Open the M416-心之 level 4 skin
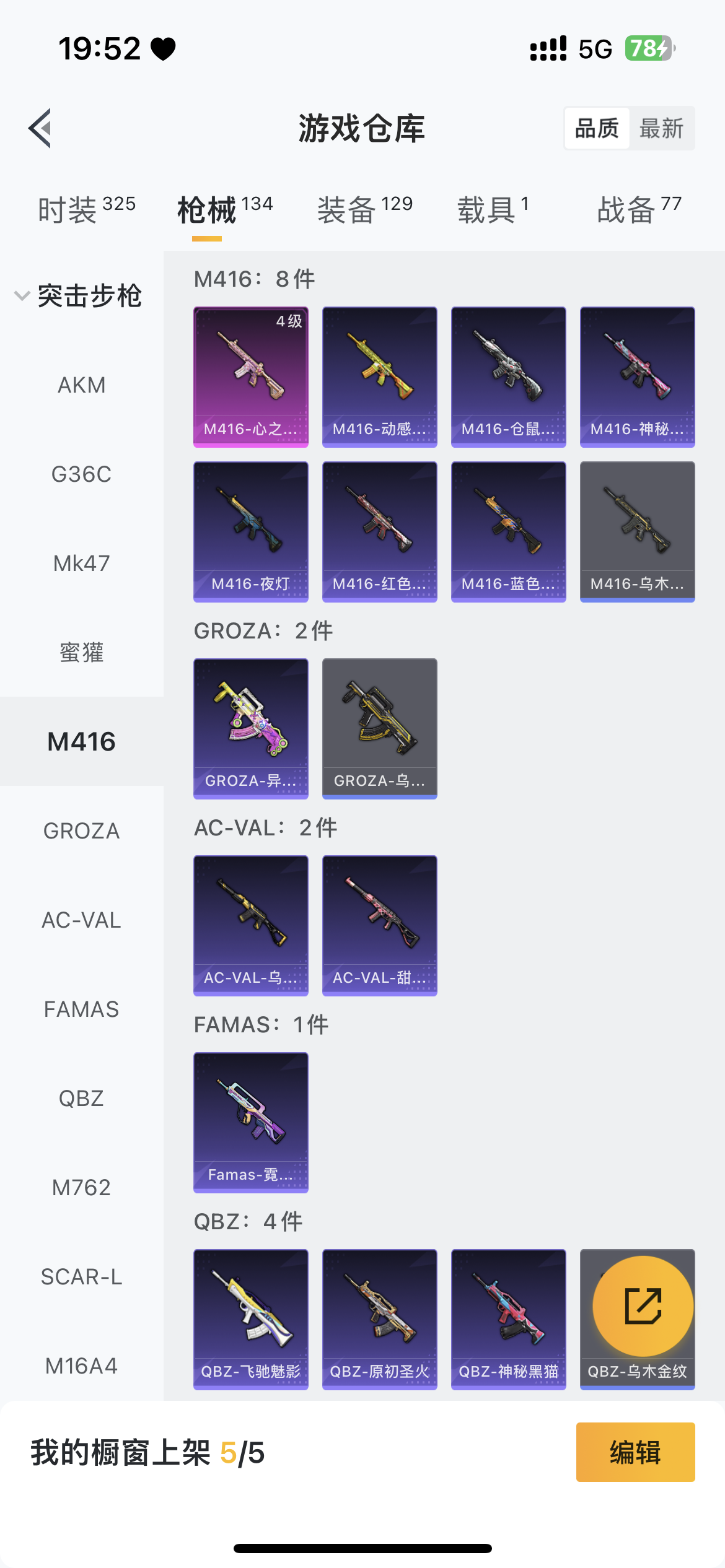 [250, 377]
